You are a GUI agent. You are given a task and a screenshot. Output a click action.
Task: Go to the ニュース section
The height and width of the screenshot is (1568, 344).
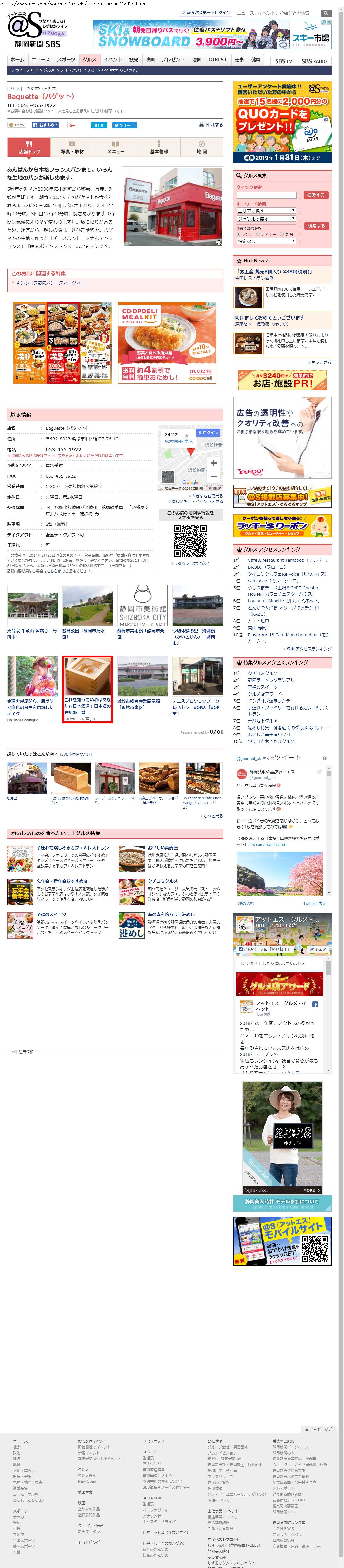tap(41, 60)
